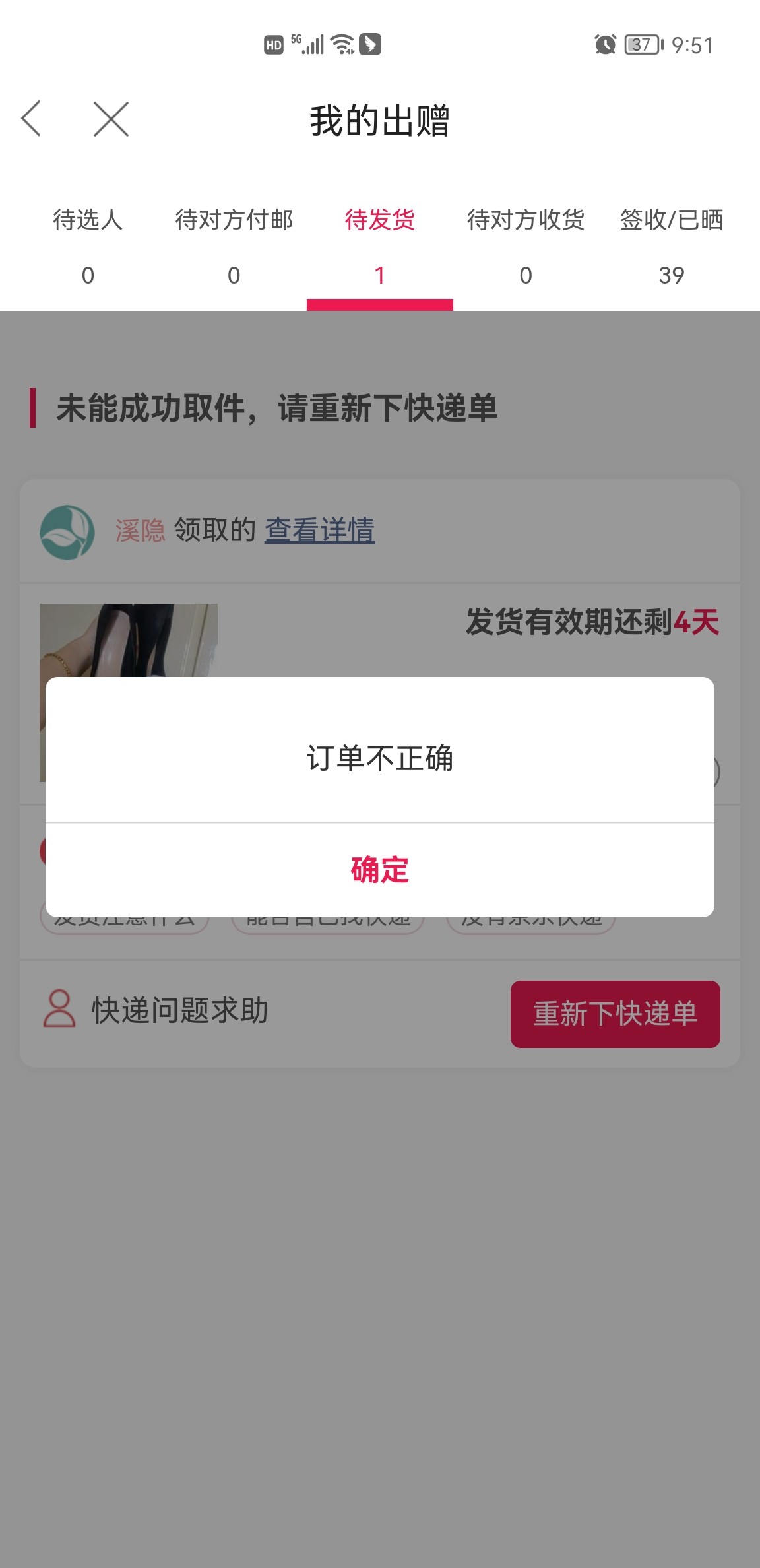Open the 查看详情 link
This screenshot has height=1568, width=760.
pyautogui.click(x=320, y=530)
